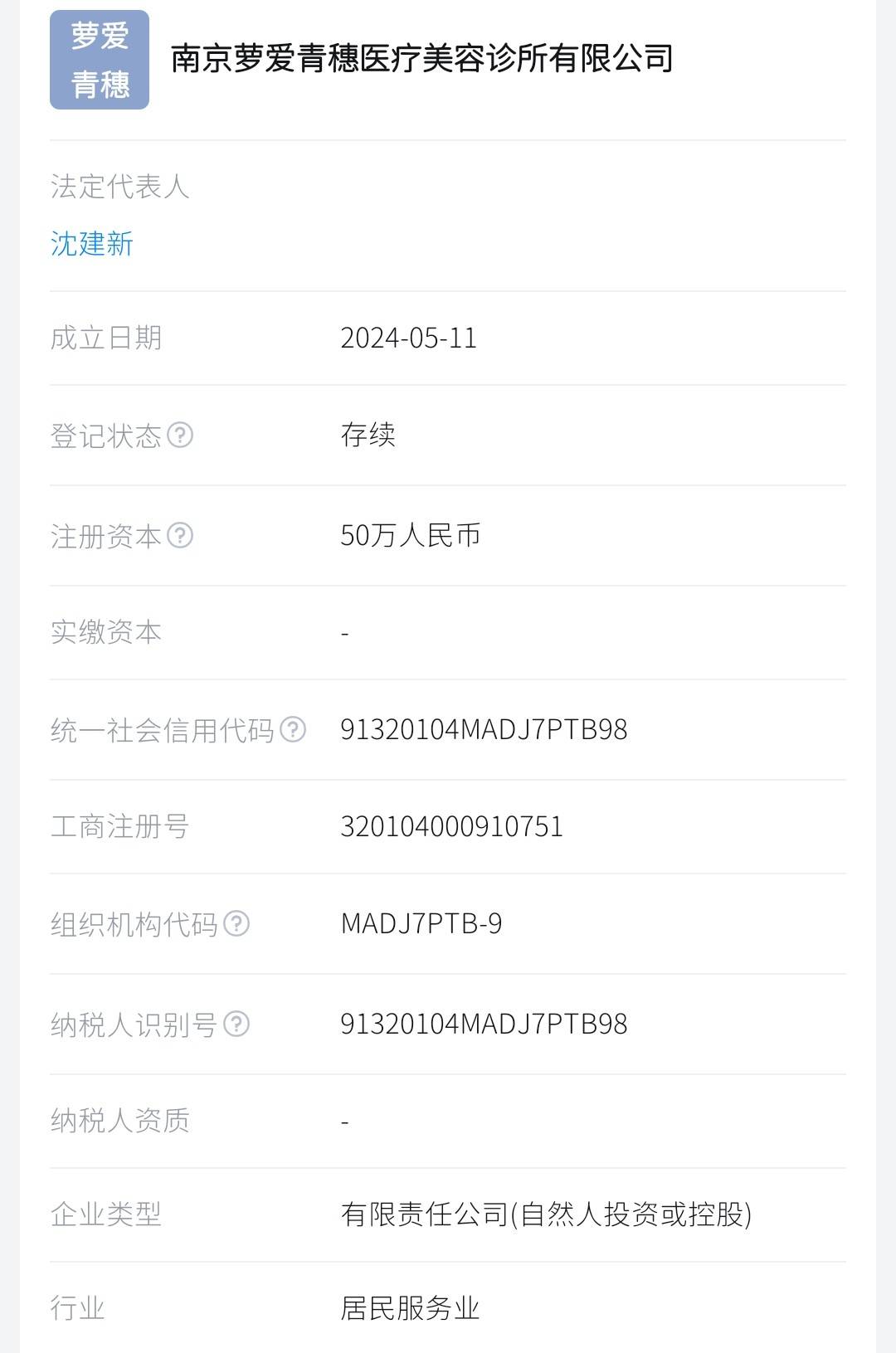This screenshot has width=896, height=1353.
Task: View explanation of 纳税人识别号
Action: (236, 1024)
